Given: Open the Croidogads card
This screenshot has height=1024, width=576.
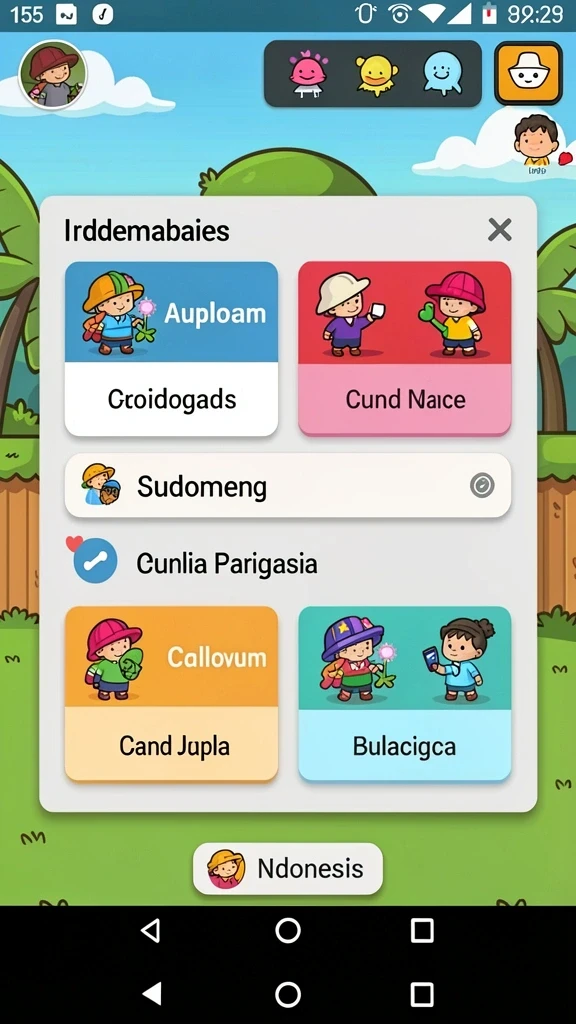Looking at the screenshot, I should (x=171, y=349).
